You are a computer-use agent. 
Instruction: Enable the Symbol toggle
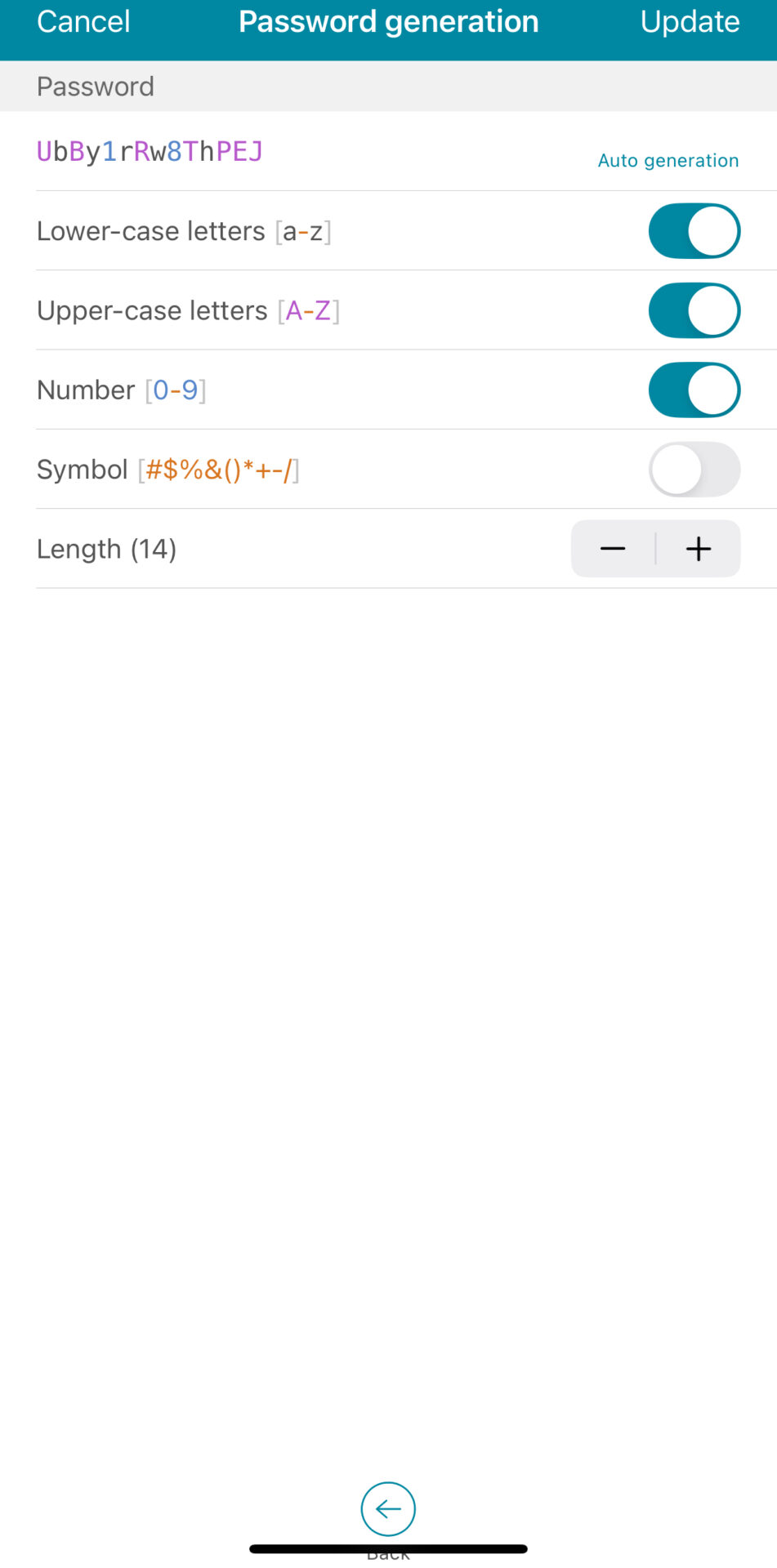694,470
